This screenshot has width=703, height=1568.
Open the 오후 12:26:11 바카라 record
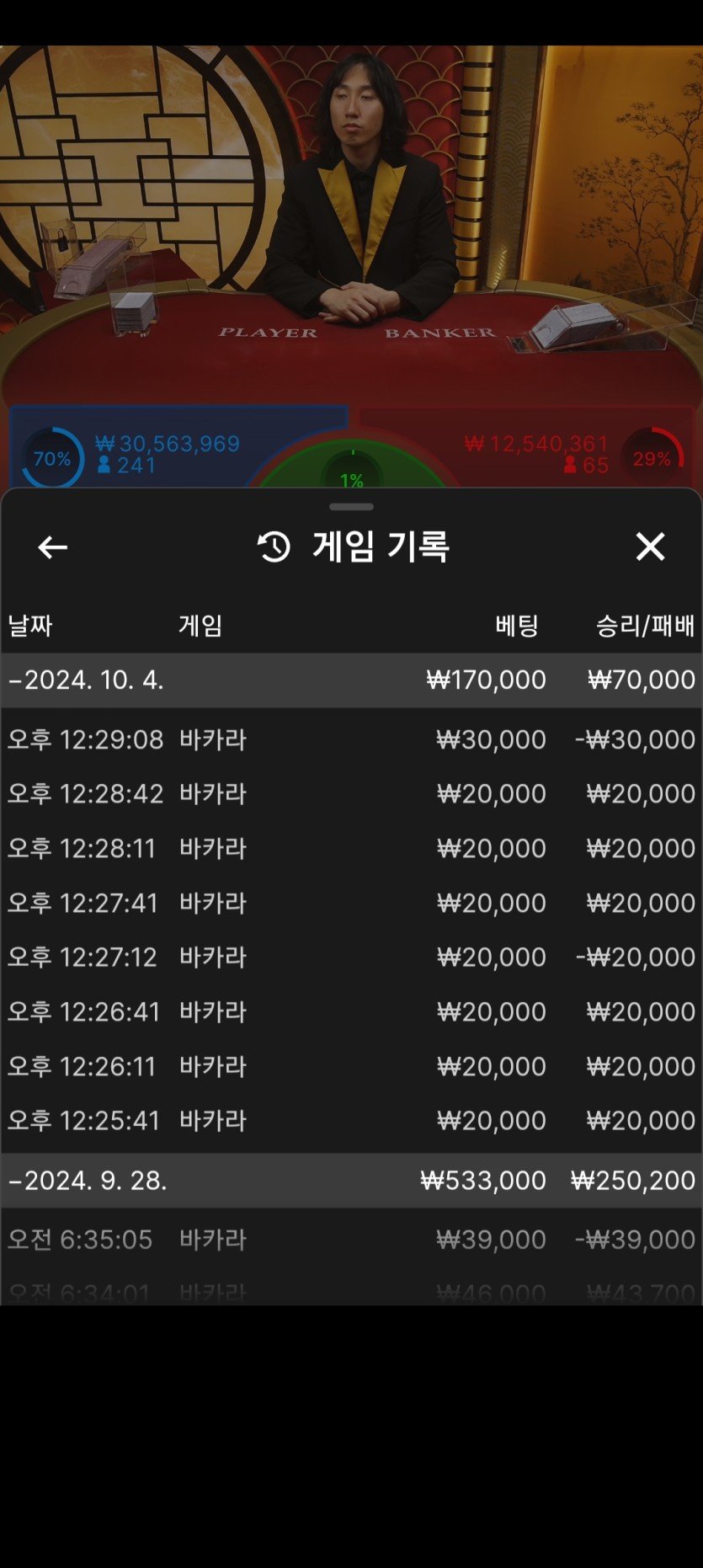point(351,1066)
